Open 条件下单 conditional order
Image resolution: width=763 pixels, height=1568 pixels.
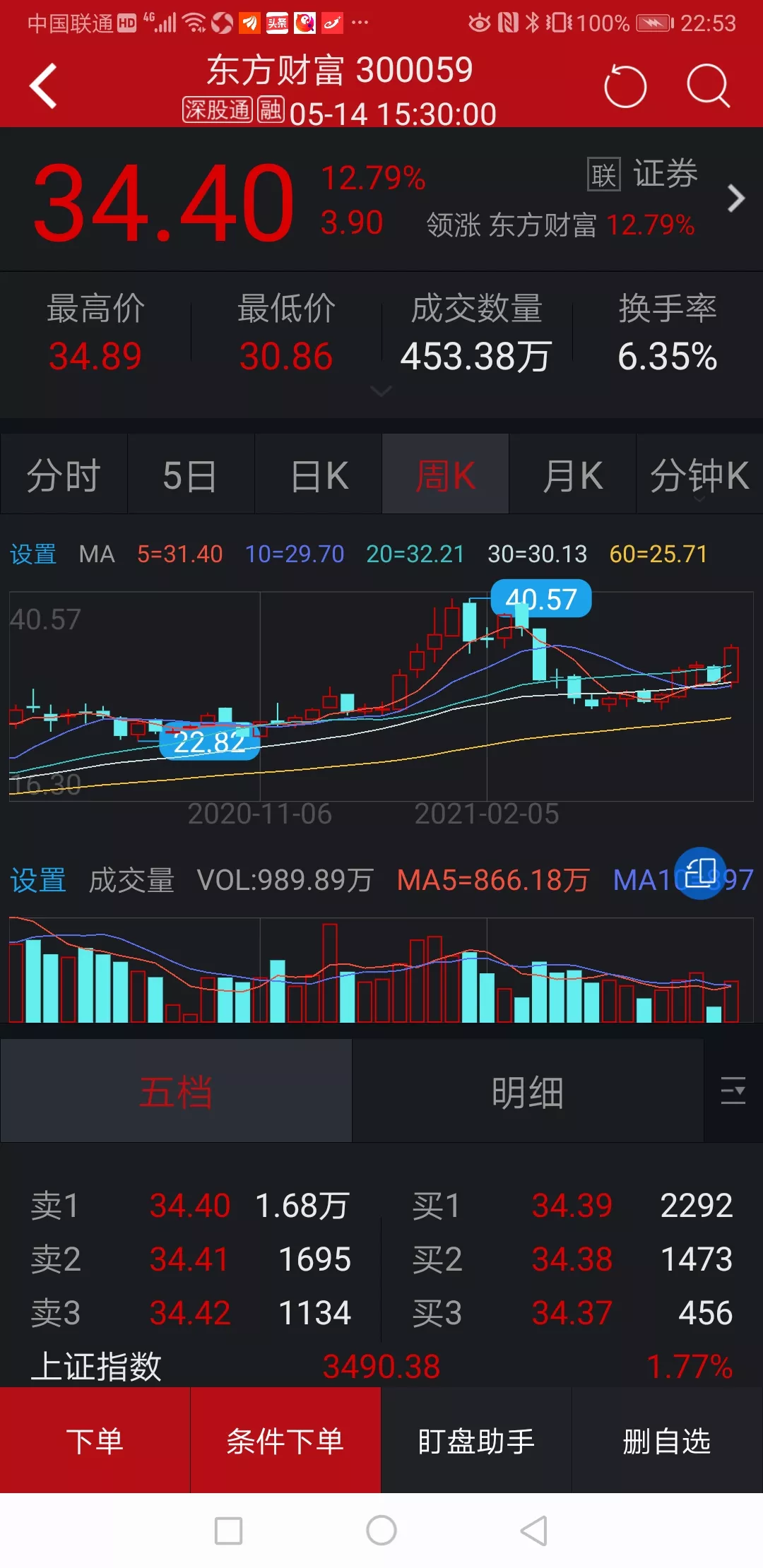tap(285, 1441)
